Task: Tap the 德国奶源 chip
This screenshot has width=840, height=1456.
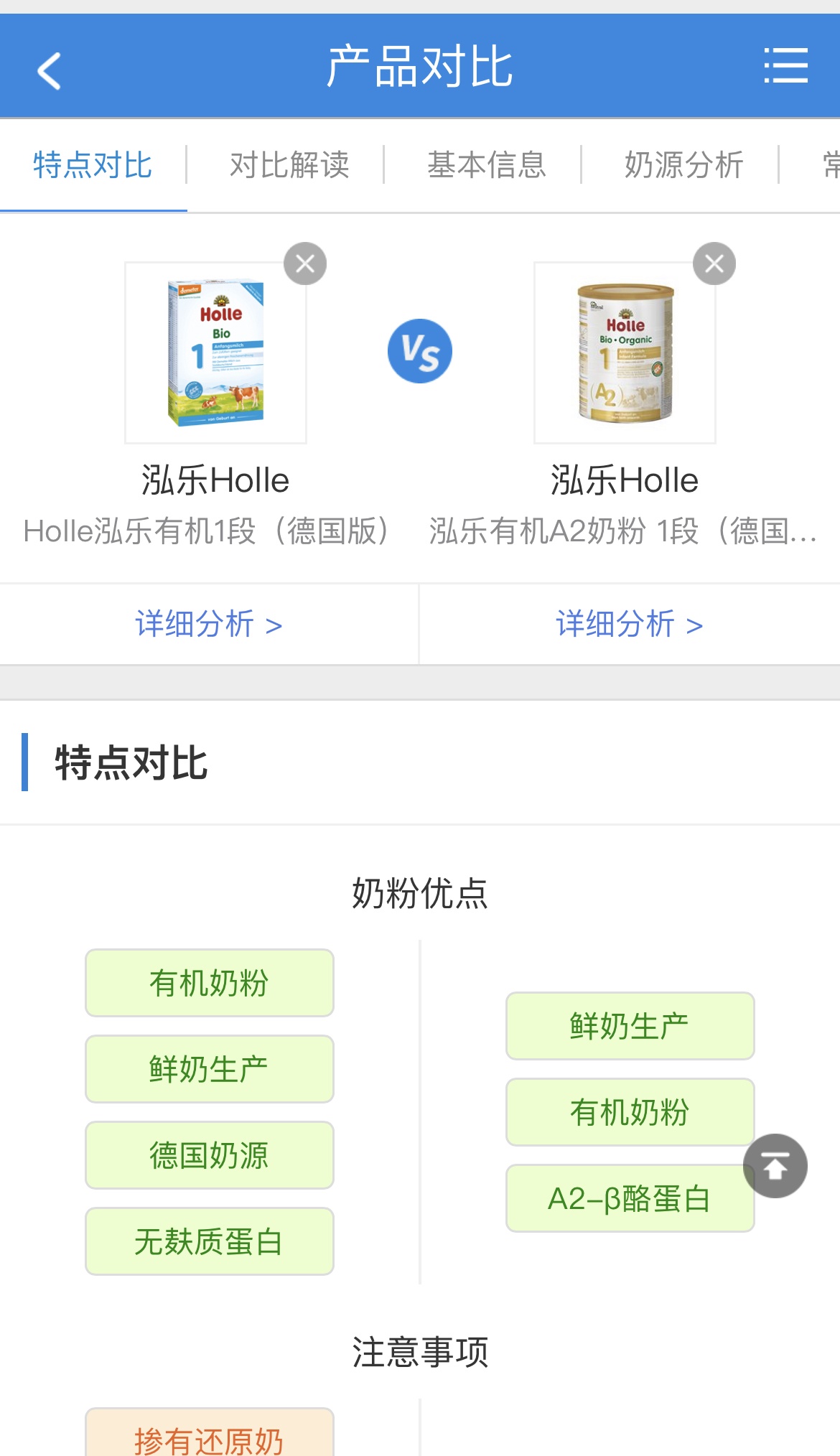Action: (209, 1155)
